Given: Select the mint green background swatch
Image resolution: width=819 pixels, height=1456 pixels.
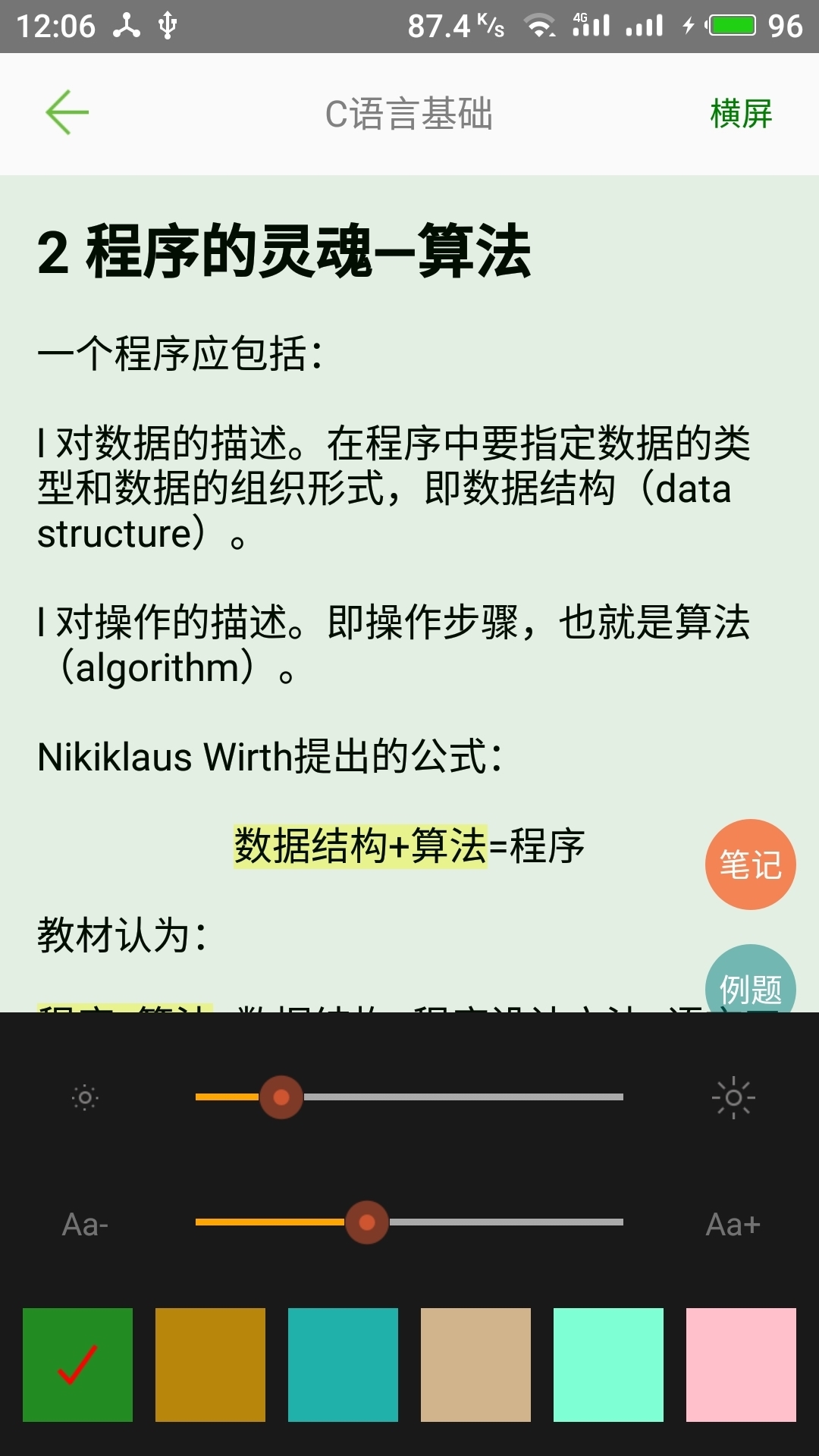Looking at the screenshot, I should (608, 1365).
